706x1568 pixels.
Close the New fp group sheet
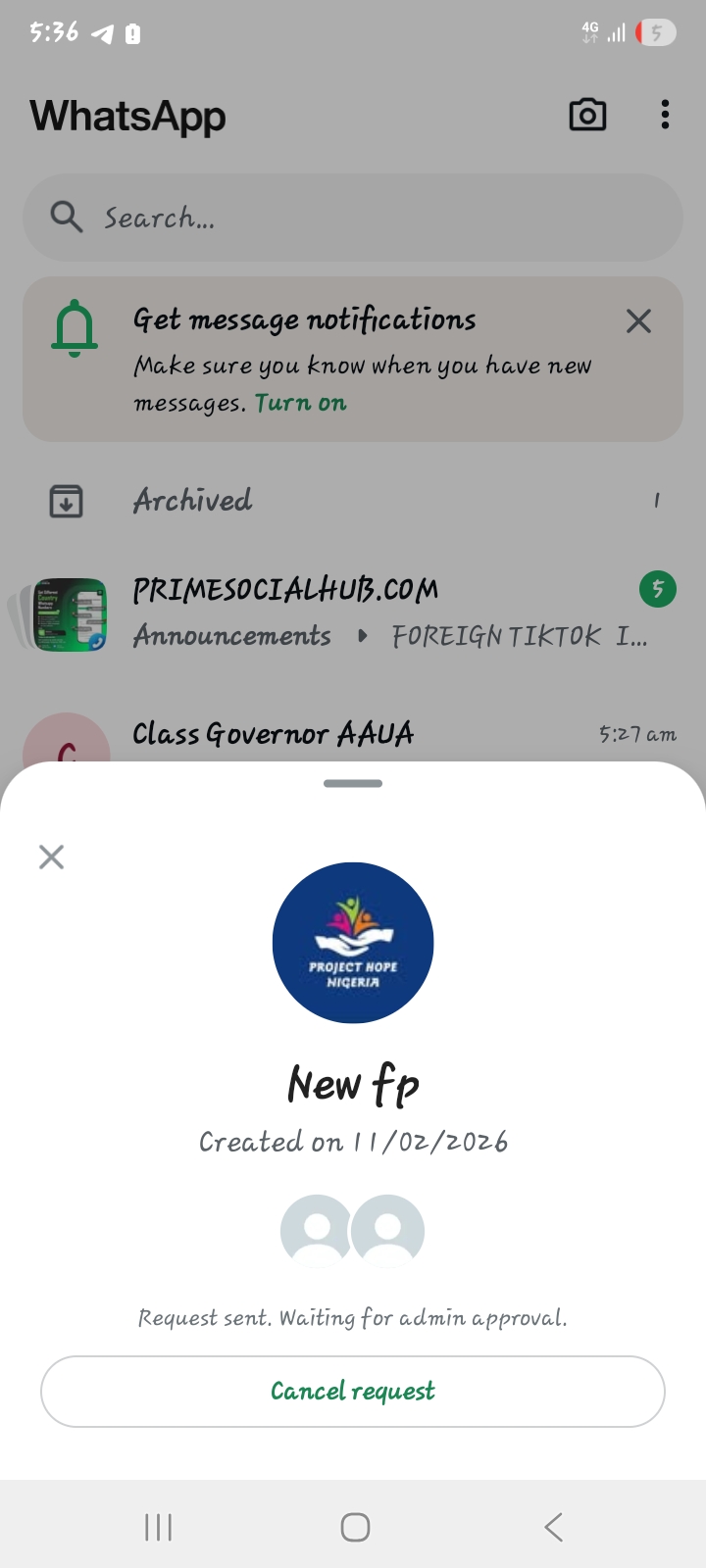pos(51,857)
